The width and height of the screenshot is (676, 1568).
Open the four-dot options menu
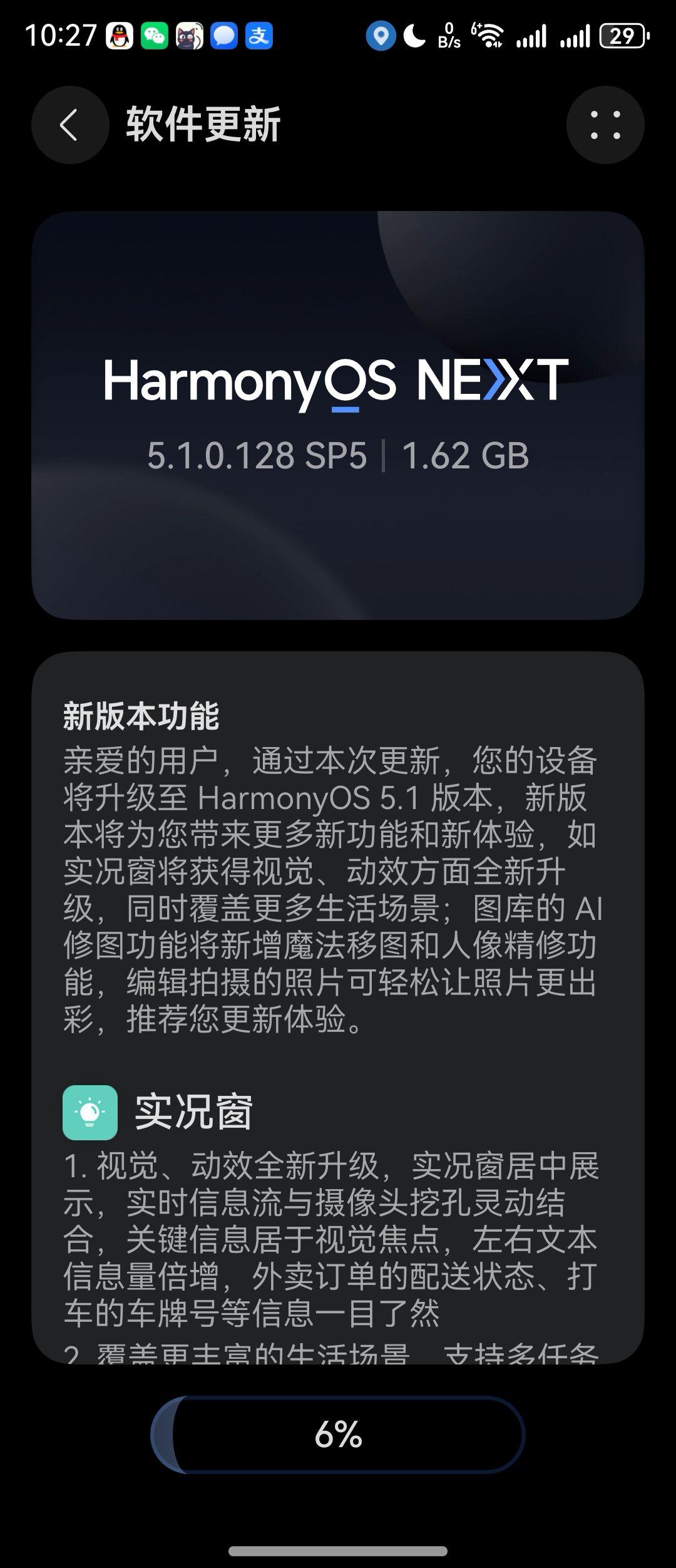coord(605,125)
